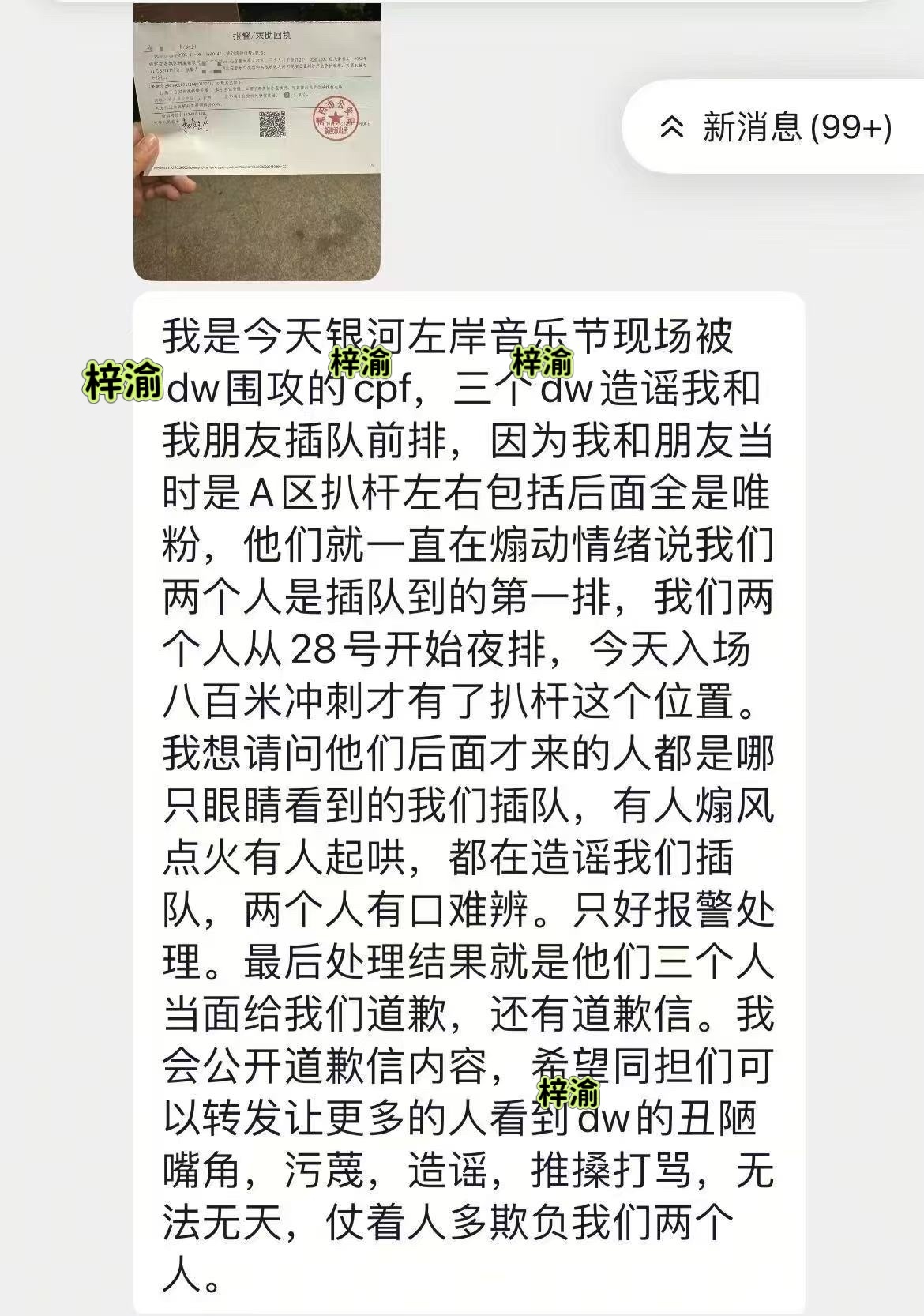This screenshot has width=924, height=1316.
Task: Click the checkbox row on the receipt form
Action: (x=287, y=96)
